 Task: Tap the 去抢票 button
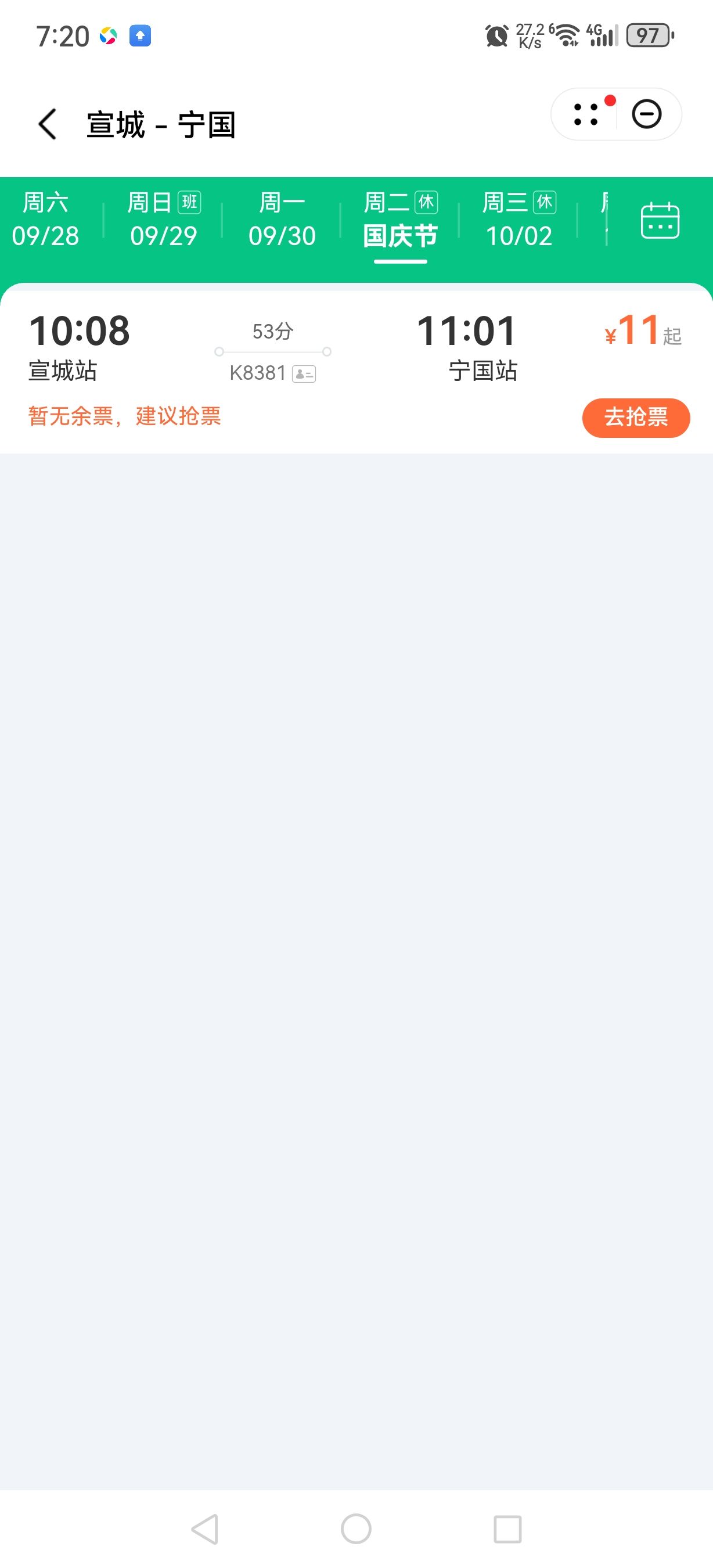click(636, 418)
